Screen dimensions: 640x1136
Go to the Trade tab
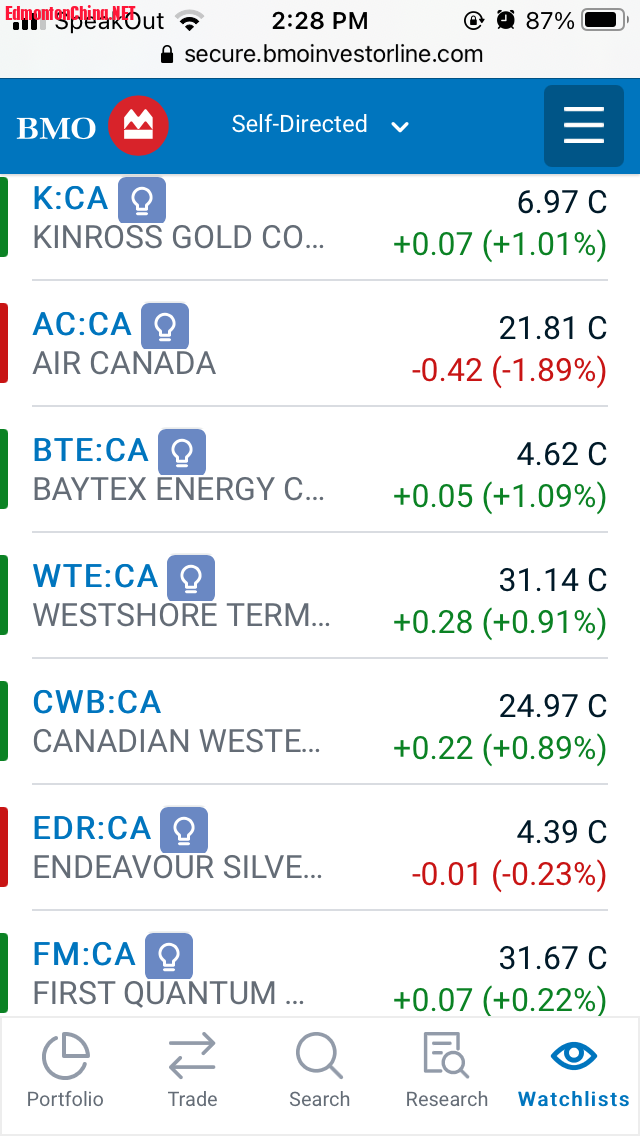pyautogui.click(x=192, y=1072)
